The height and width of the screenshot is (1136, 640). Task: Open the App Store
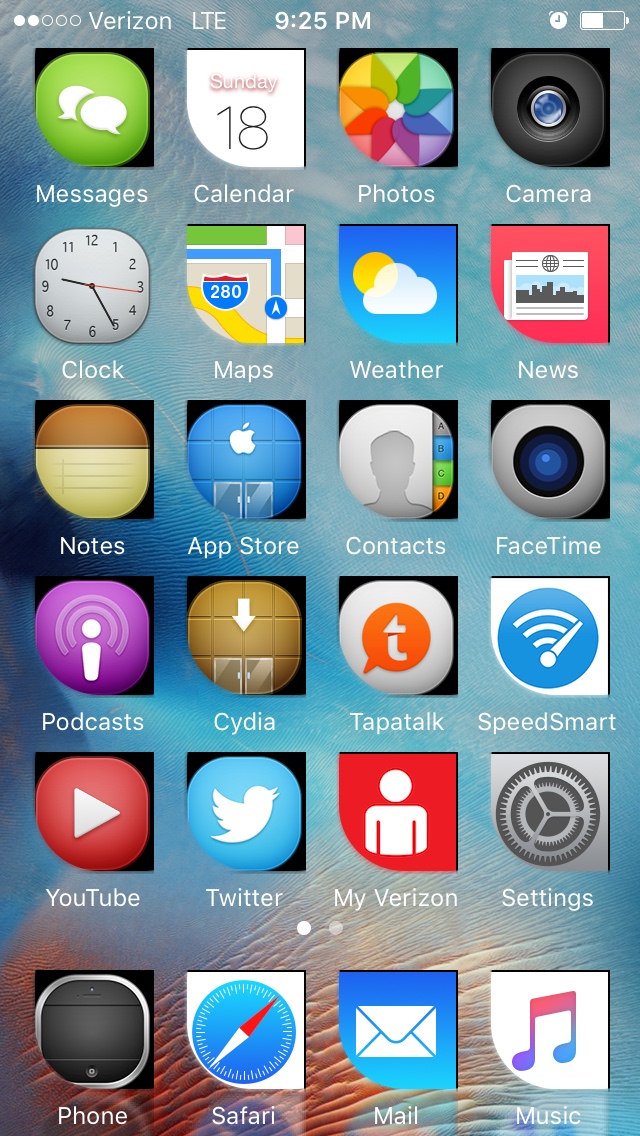[245, 460]
